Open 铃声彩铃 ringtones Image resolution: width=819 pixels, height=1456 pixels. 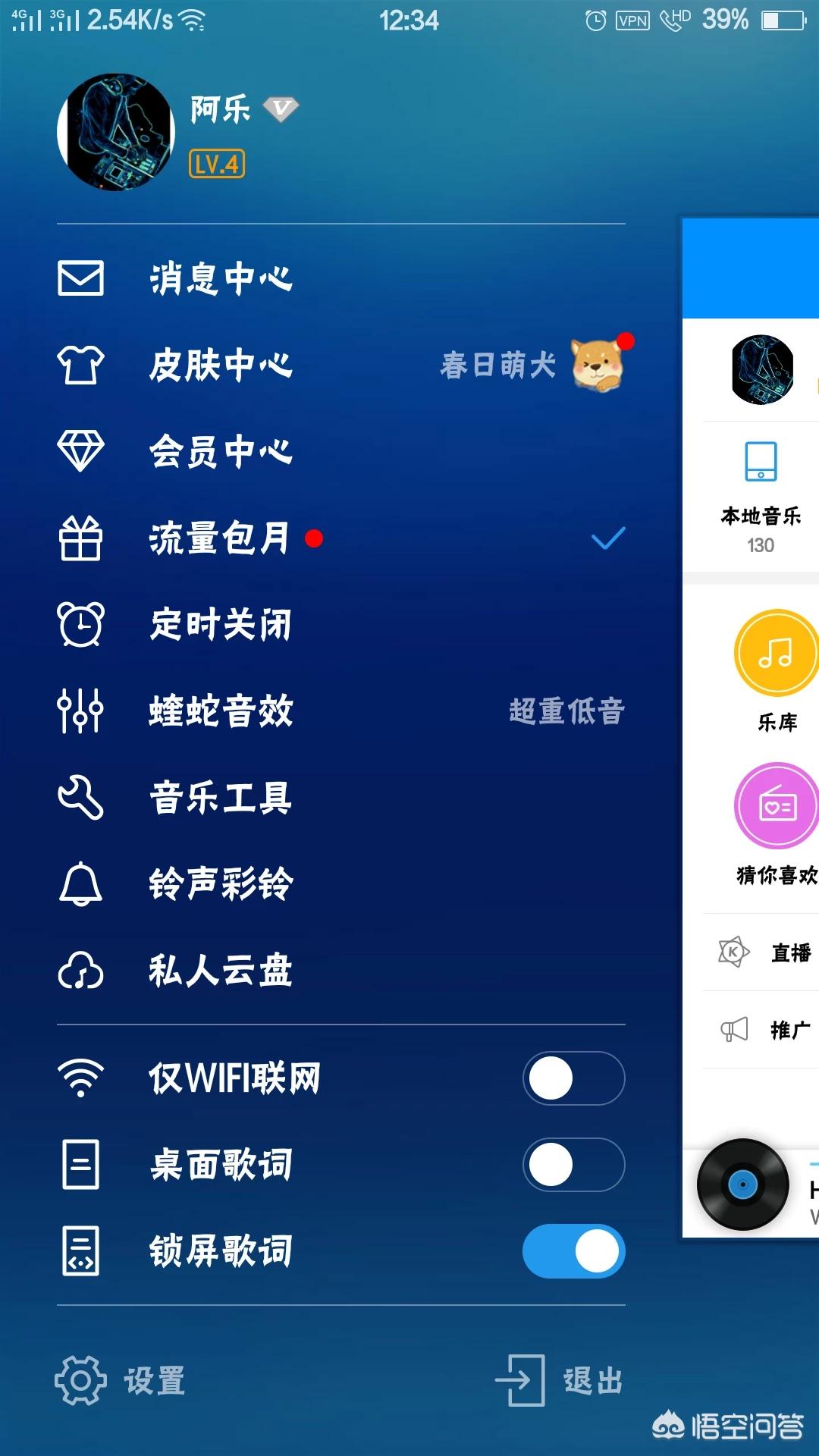(220, 884)
